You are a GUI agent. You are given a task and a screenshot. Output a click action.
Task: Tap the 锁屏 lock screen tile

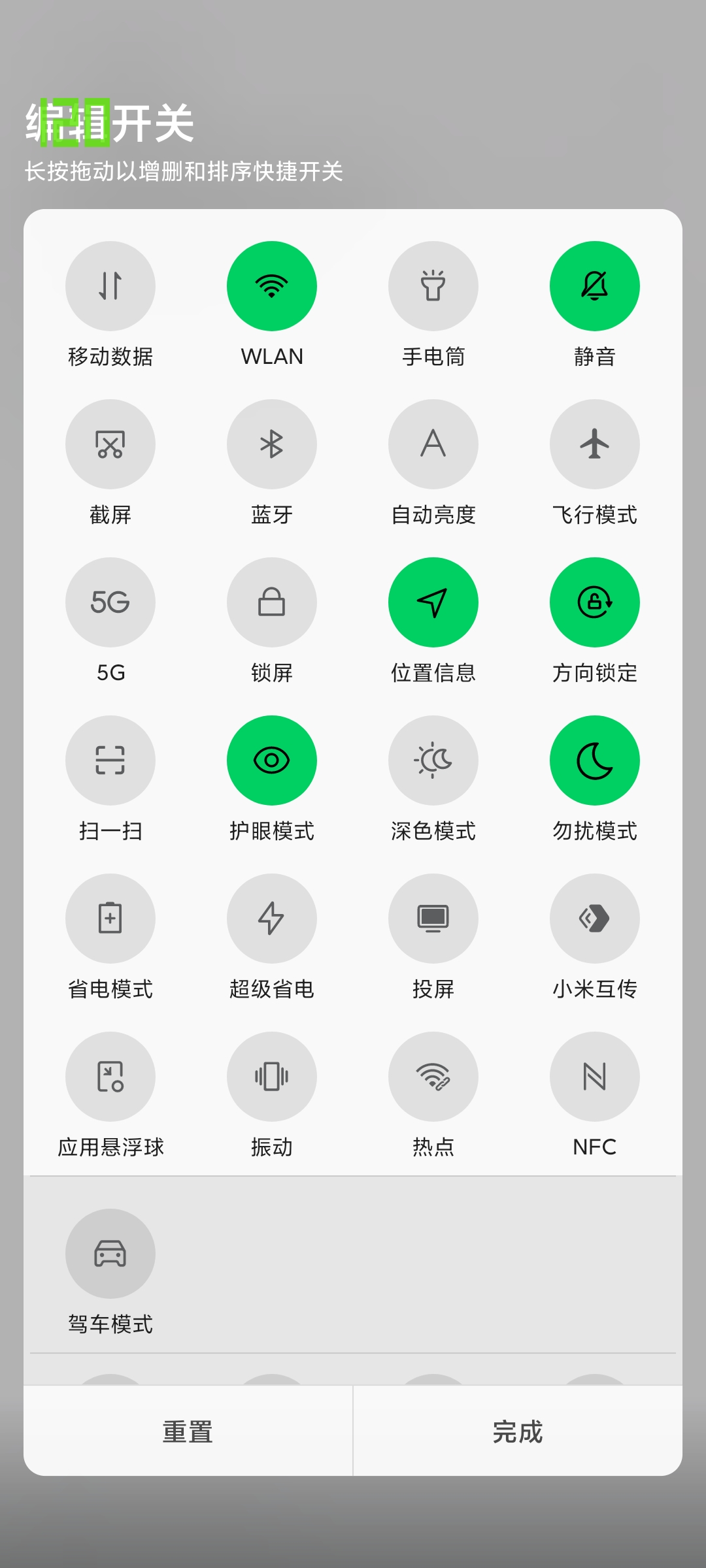pos(272,602)
